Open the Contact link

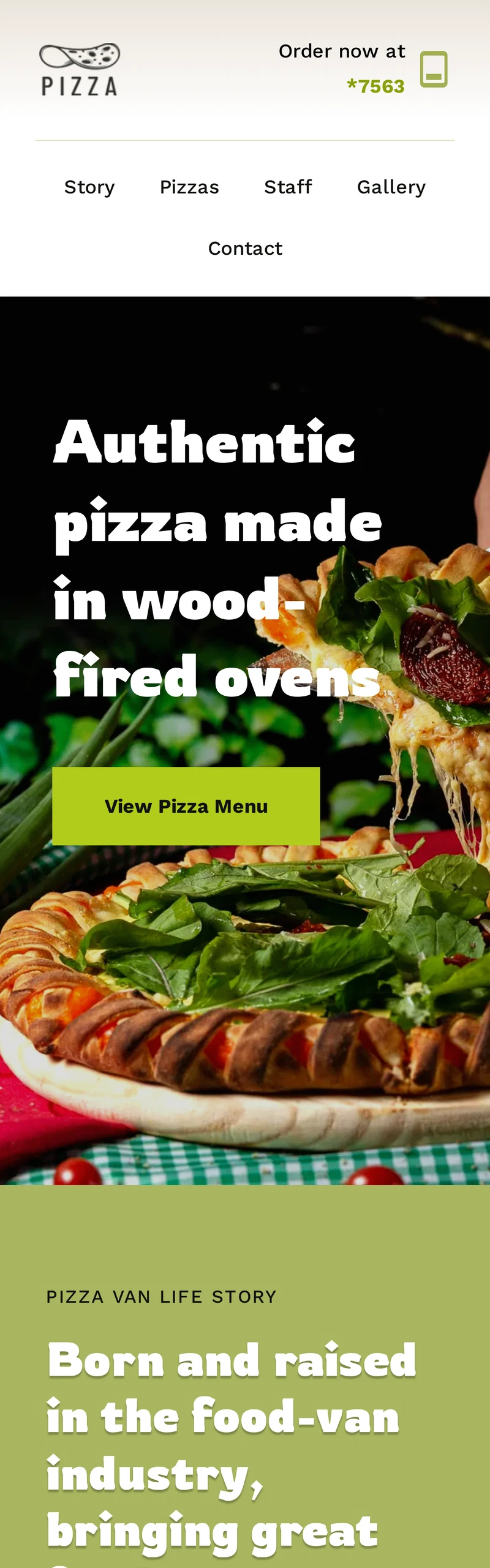coord(245,248)
